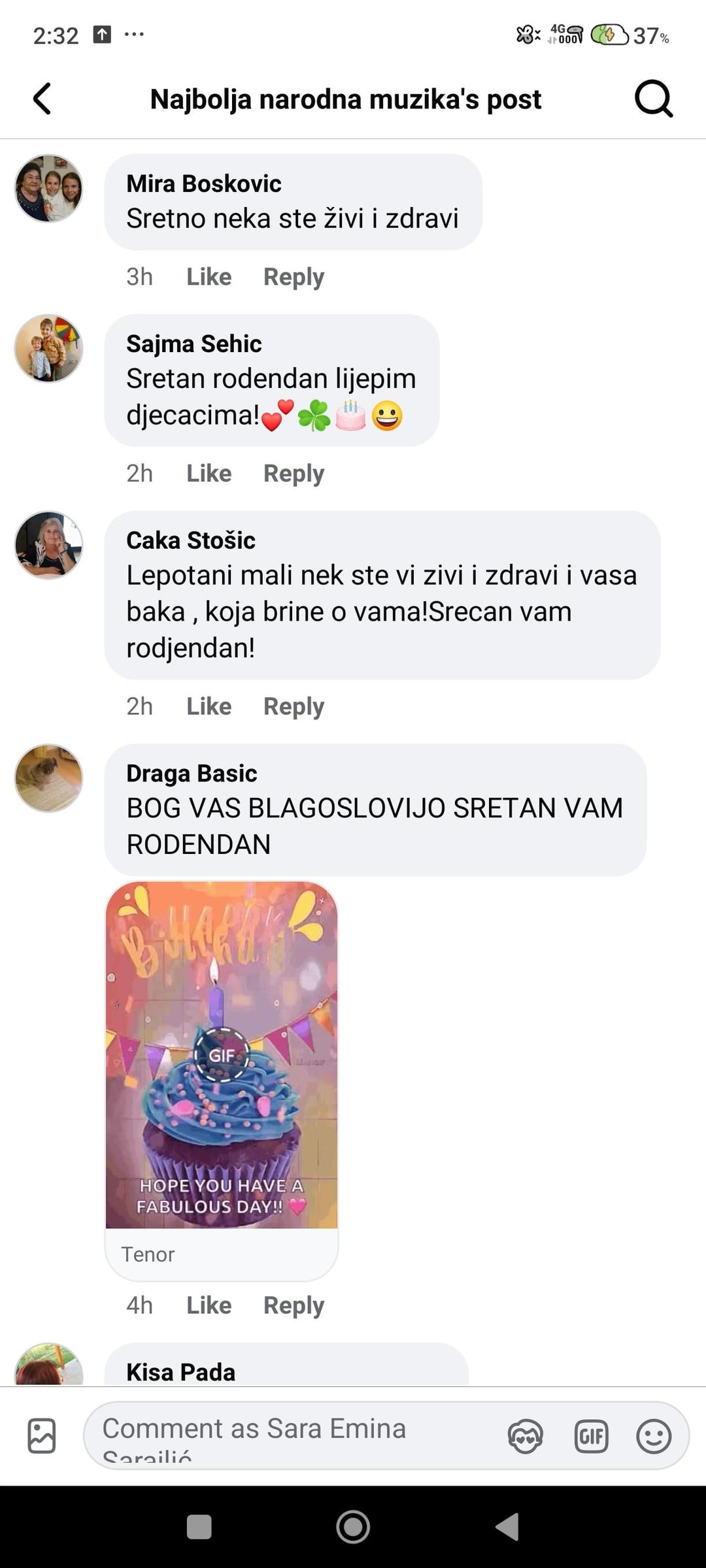The width and height of the screenshot is (706, 1568).
Task: Like Caka Stošic's comment
Action: [209, 706]
